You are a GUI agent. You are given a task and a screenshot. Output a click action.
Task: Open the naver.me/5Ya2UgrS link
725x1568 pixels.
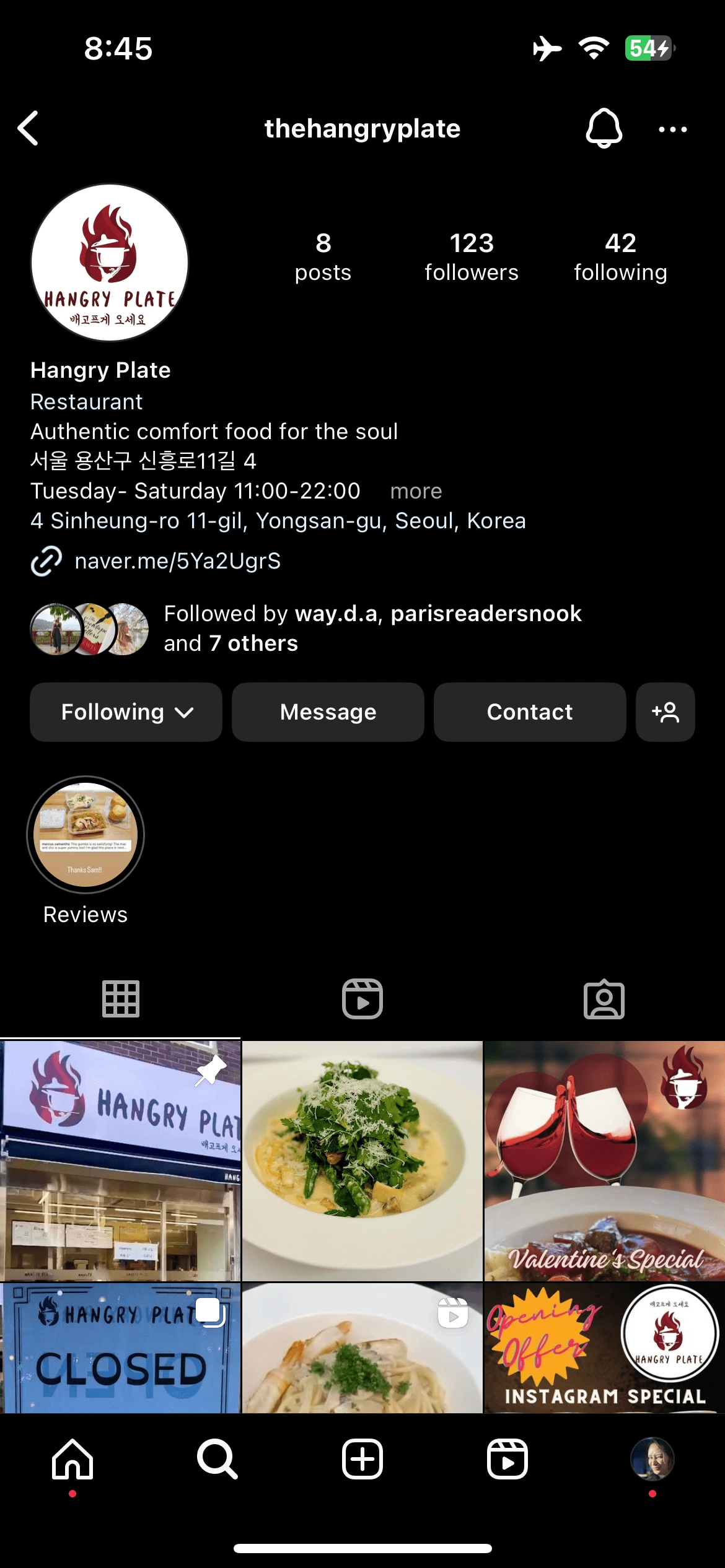pos(177,561)
